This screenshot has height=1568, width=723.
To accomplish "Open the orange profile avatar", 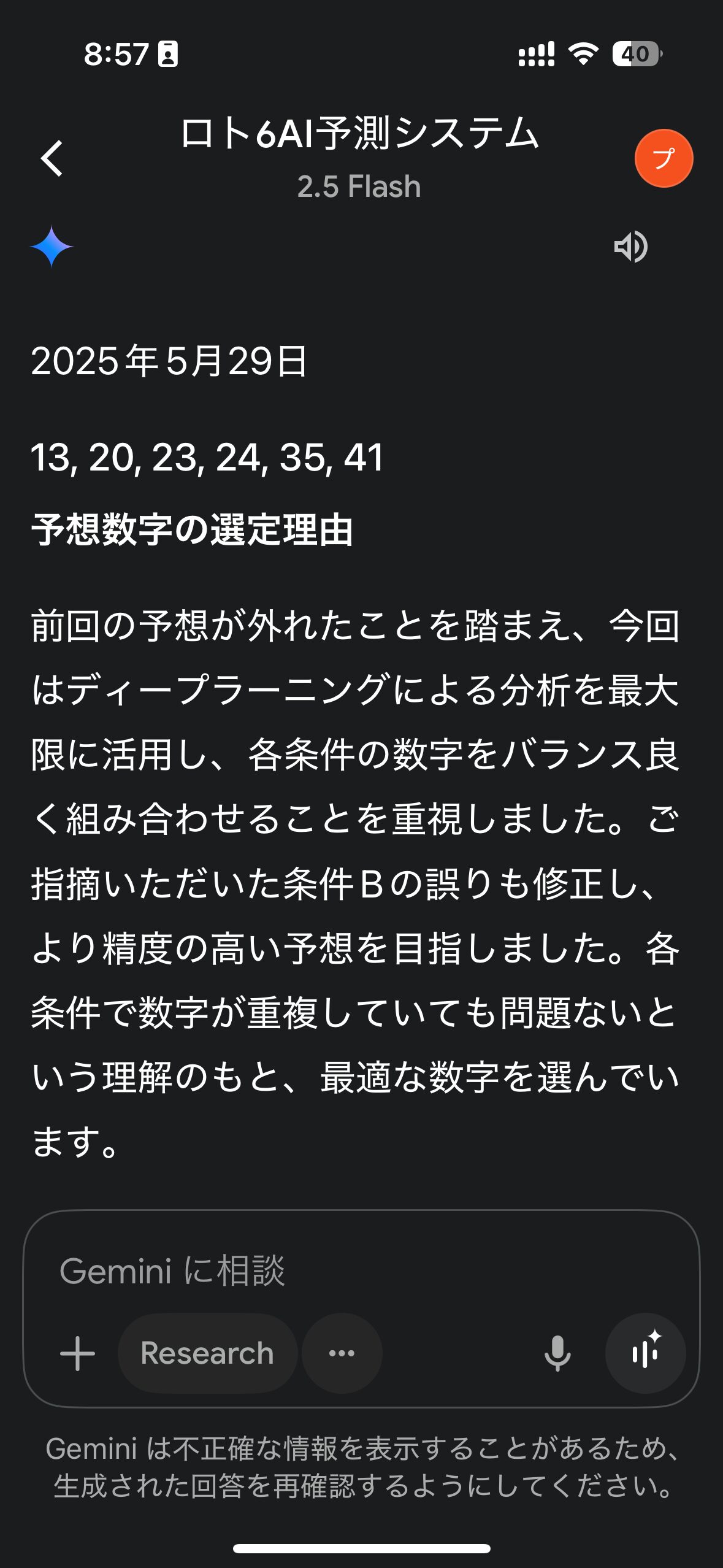I will (664, 158).
